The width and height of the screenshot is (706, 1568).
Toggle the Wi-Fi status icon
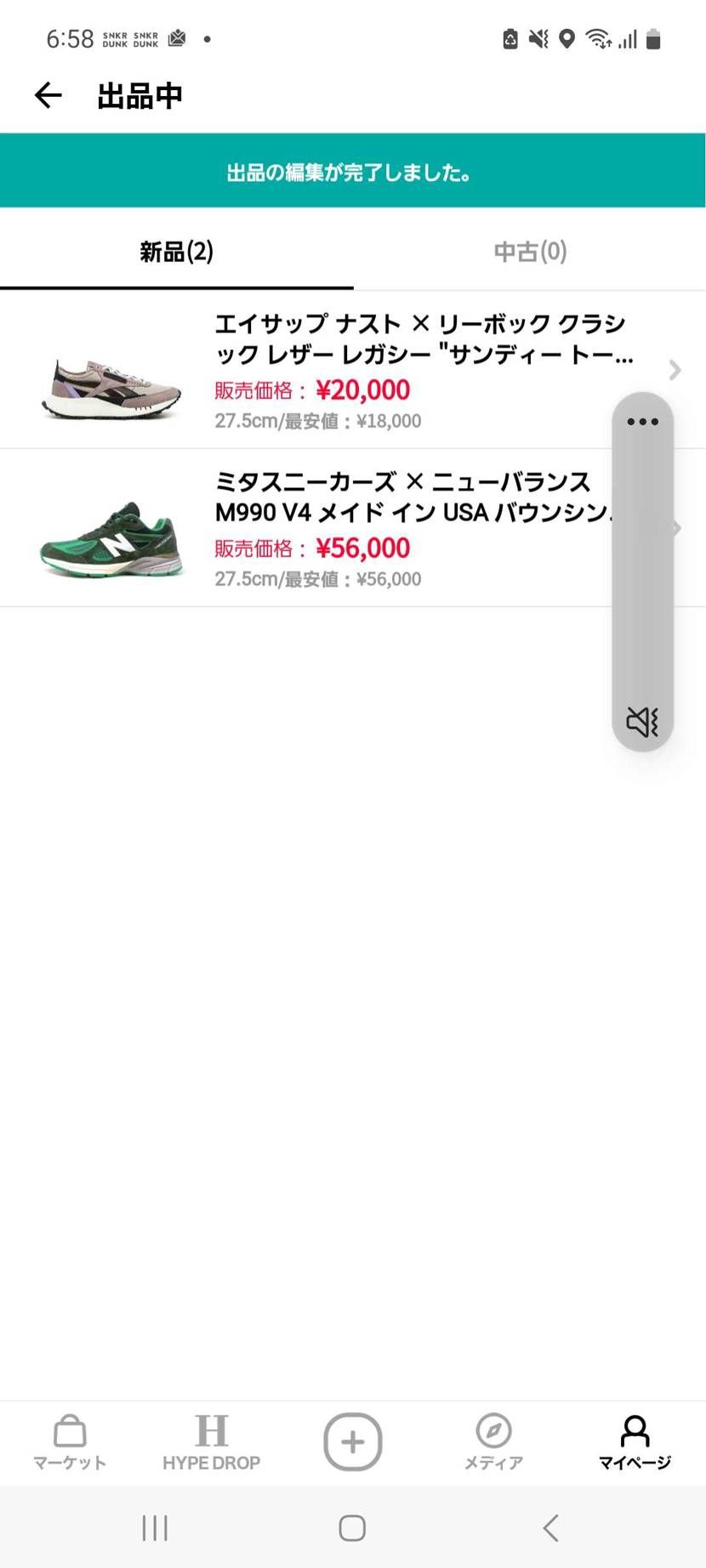[x=596, y=38]
